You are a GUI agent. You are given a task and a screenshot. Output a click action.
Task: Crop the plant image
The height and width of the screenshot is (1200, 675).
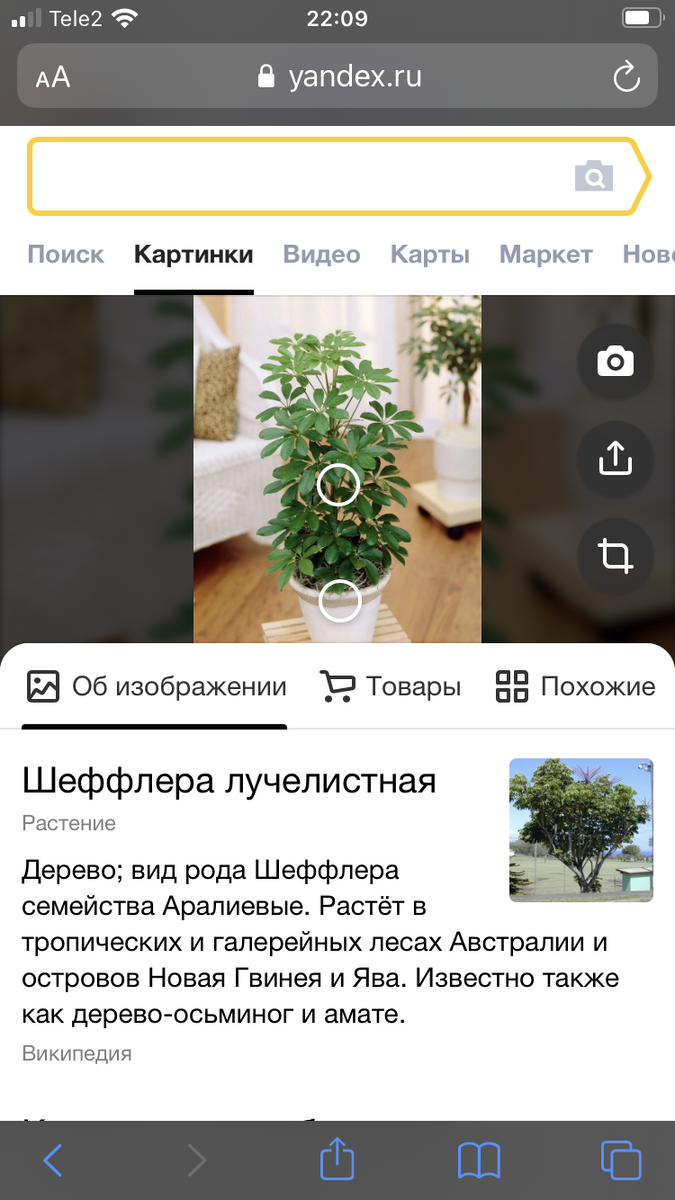615,556
